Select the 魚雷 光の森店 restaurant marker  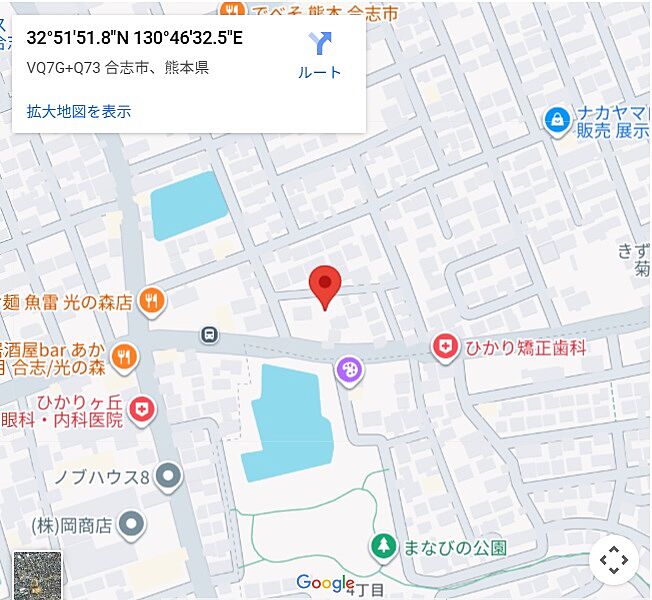coord(151,300)
